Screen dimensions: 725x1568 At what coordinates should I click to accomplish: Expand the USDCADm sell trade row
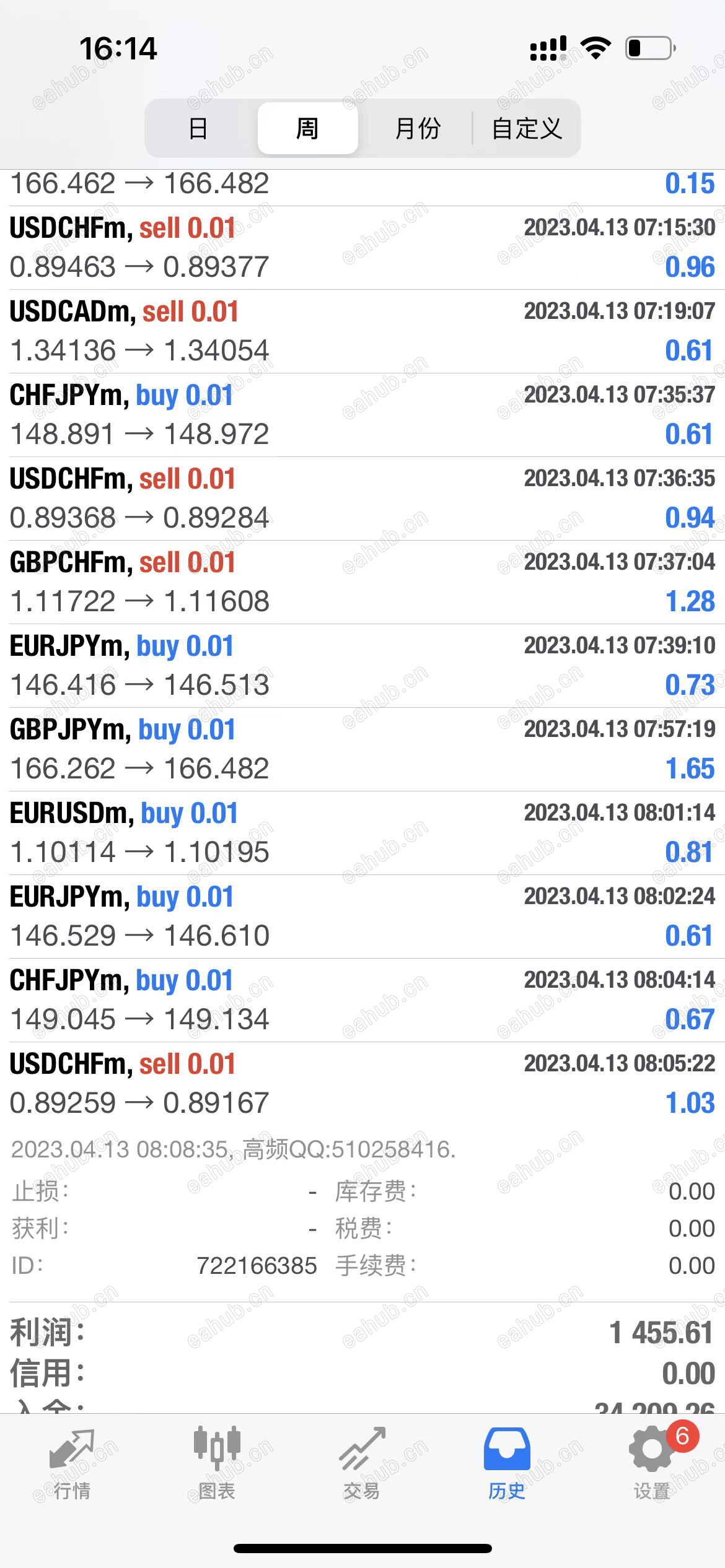tap(362, 331)
